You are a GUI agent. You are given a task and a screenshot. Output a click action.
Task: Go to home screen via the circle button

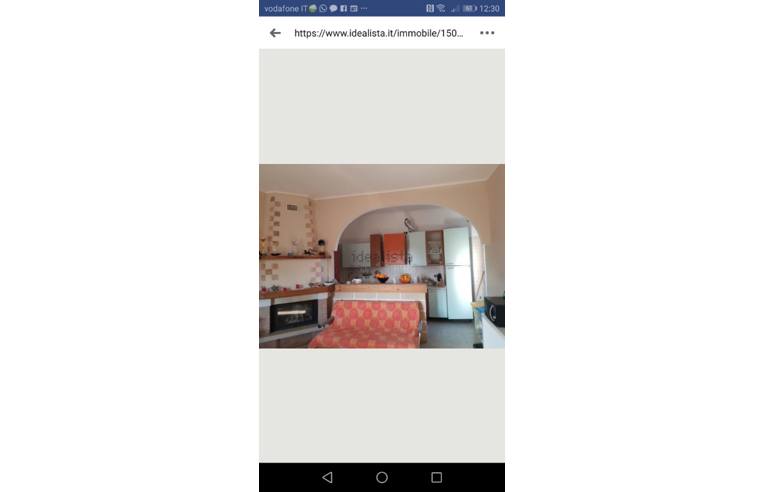(x=382, y=478)
